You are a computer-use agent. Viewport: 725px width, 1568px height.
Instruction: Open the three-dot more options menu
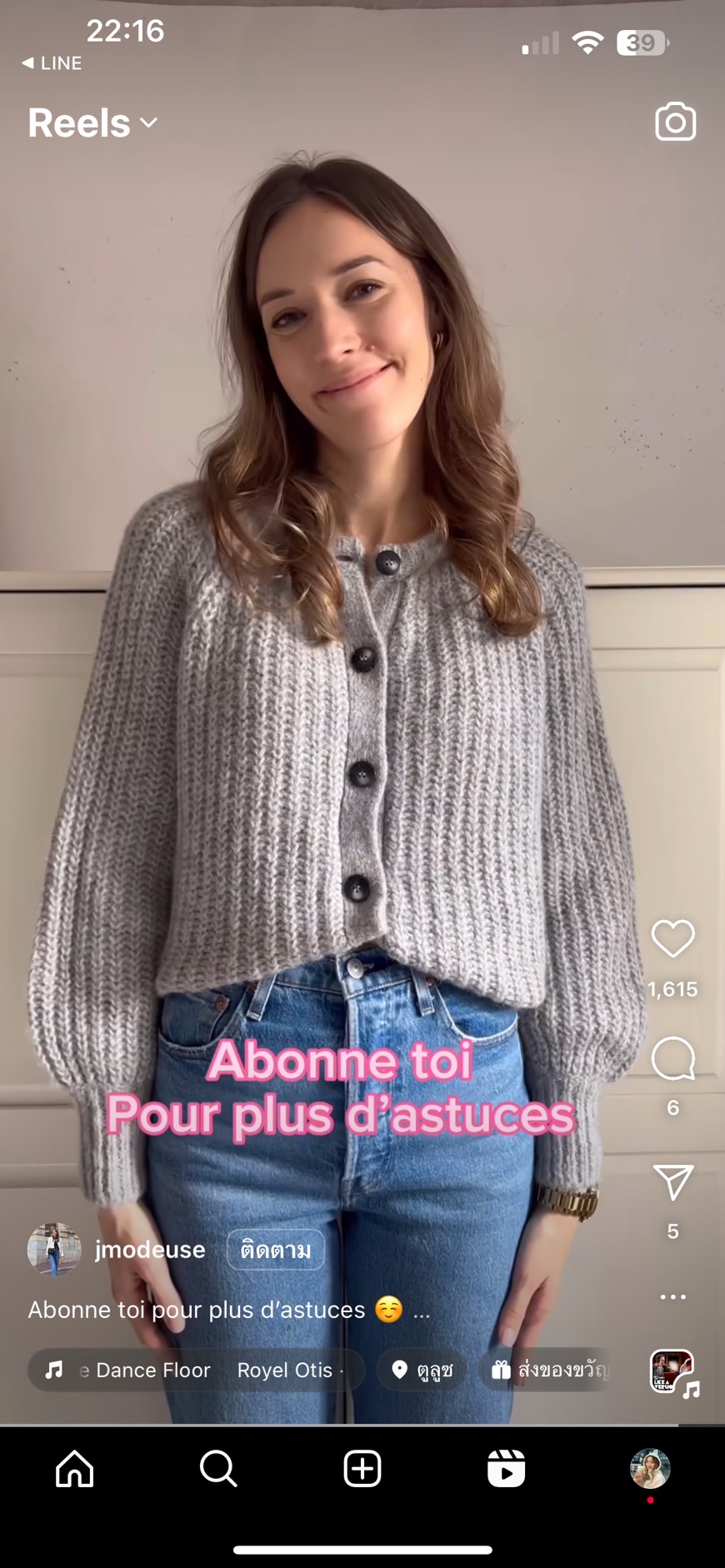pos(672,1296)
